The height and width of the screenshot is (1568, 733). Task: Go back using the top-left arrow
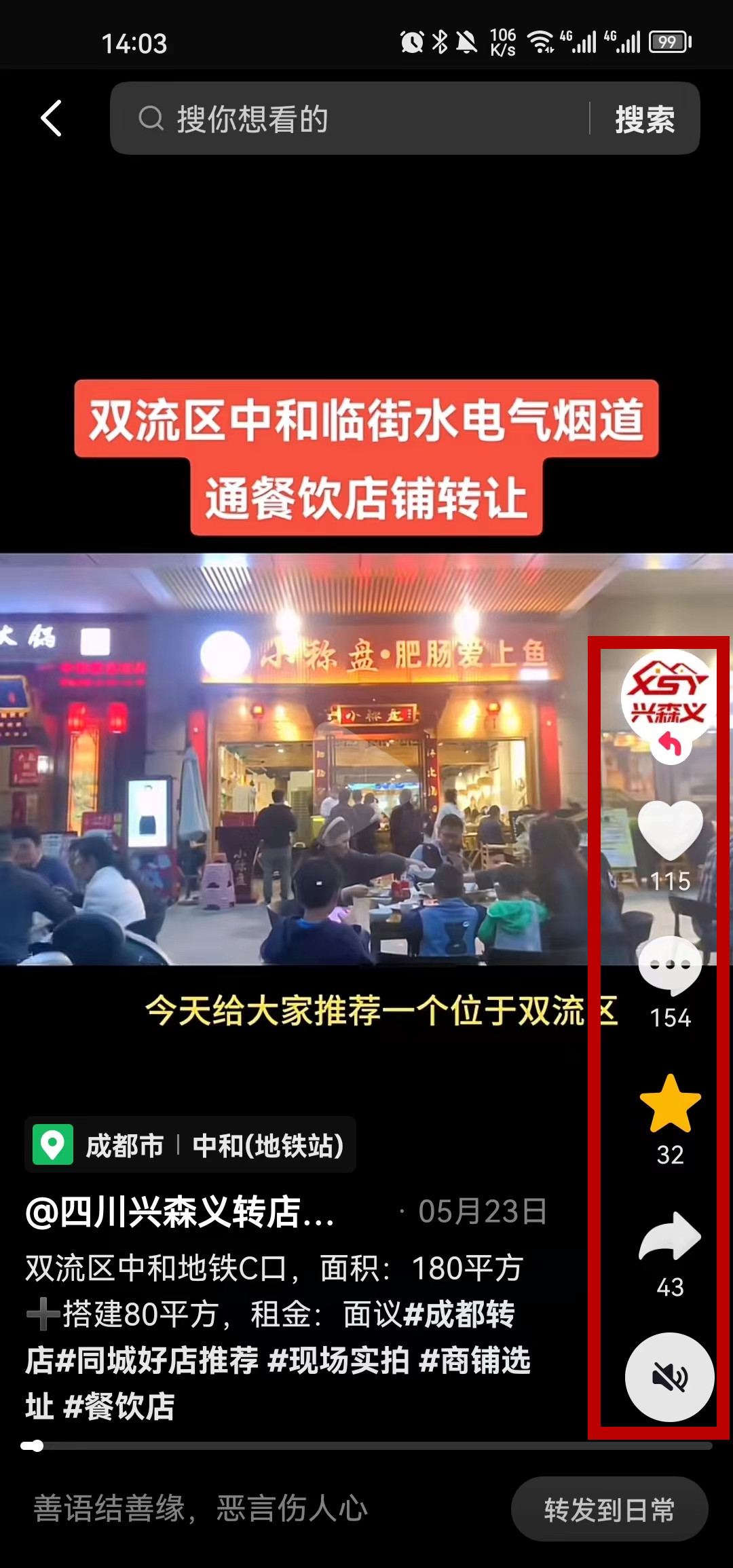click(52, 118)
